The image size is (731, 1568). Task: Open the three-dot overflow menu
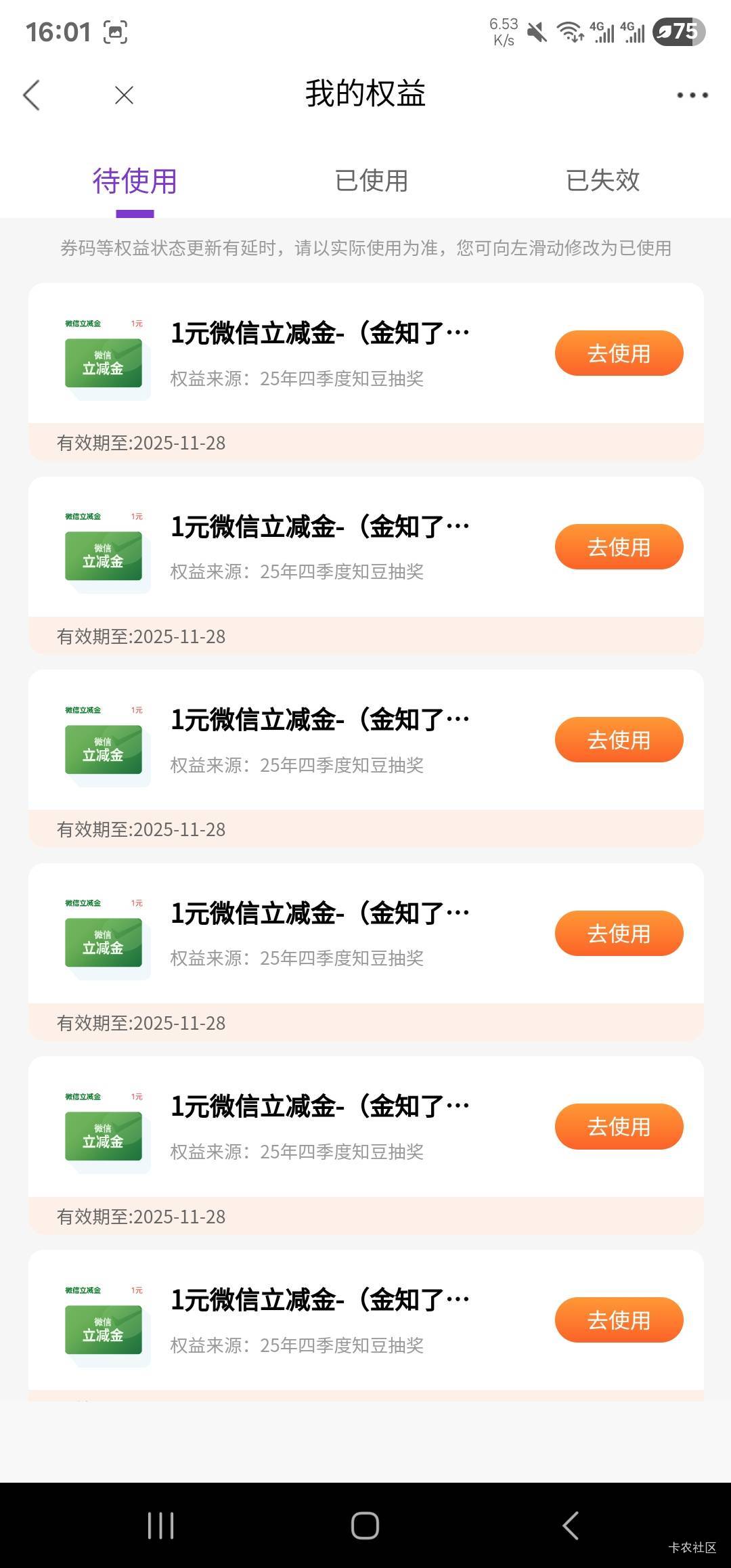[x=692, y=95]
